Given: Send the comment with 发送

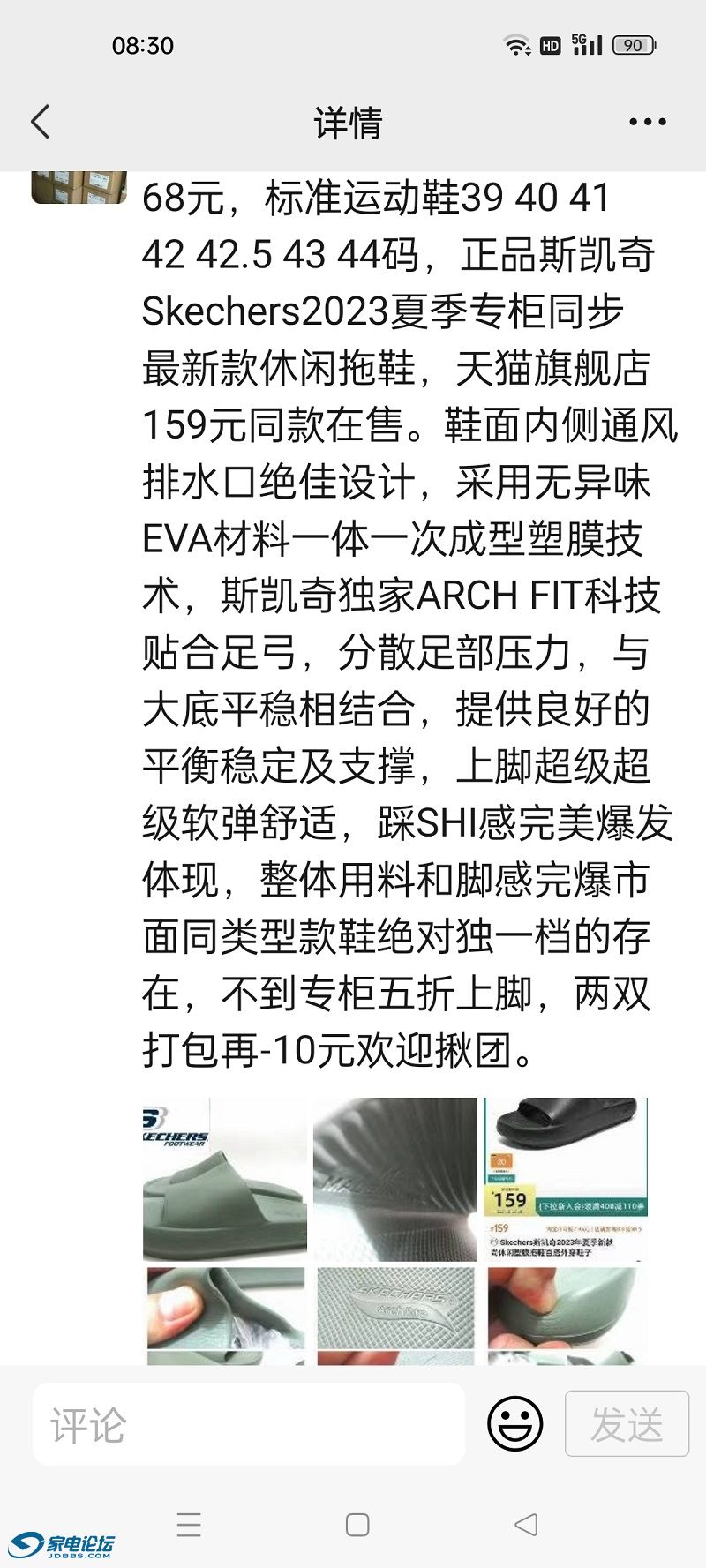Looking at the screenshot, I should tap(627, 1423).
